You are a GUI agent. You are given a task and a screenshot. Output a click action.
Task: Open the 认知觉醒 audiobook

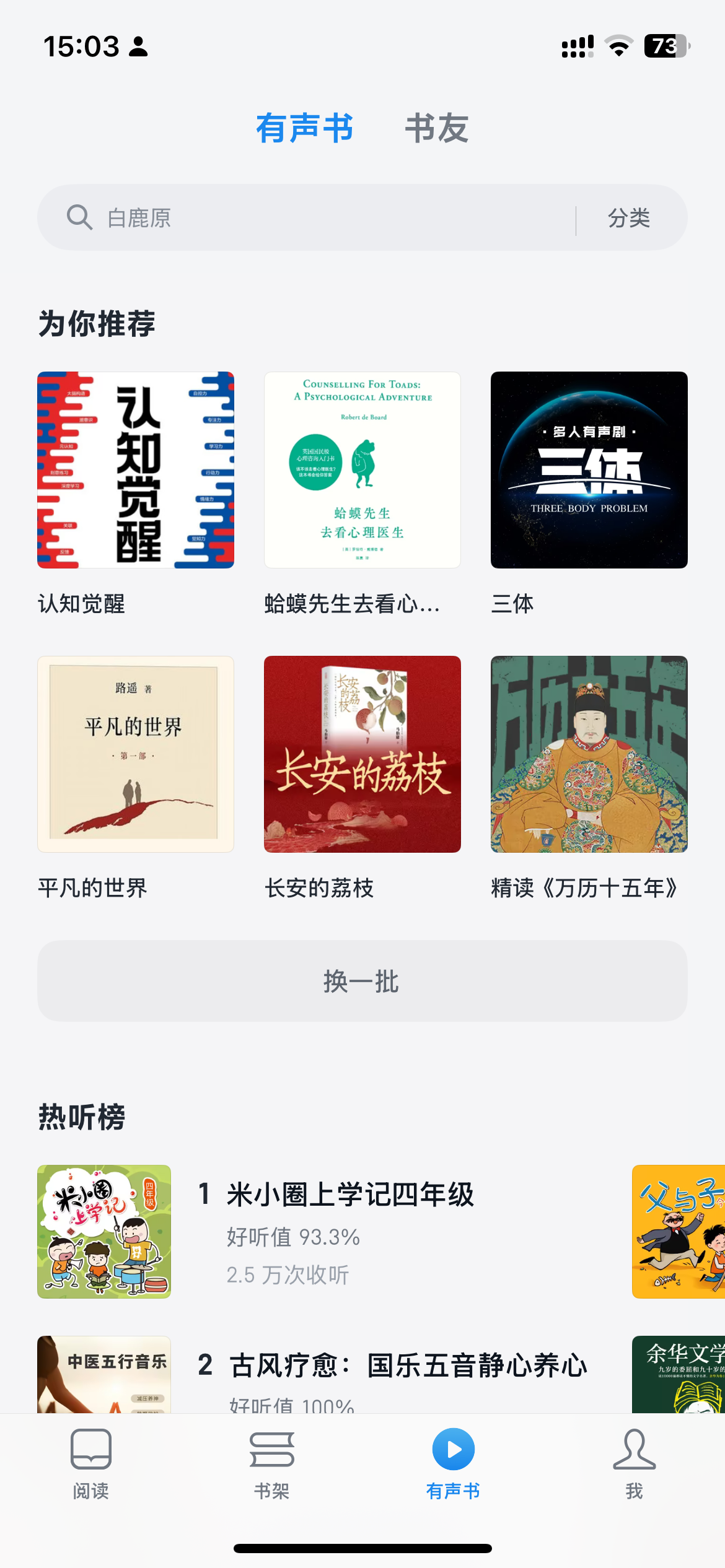point(136,470)
